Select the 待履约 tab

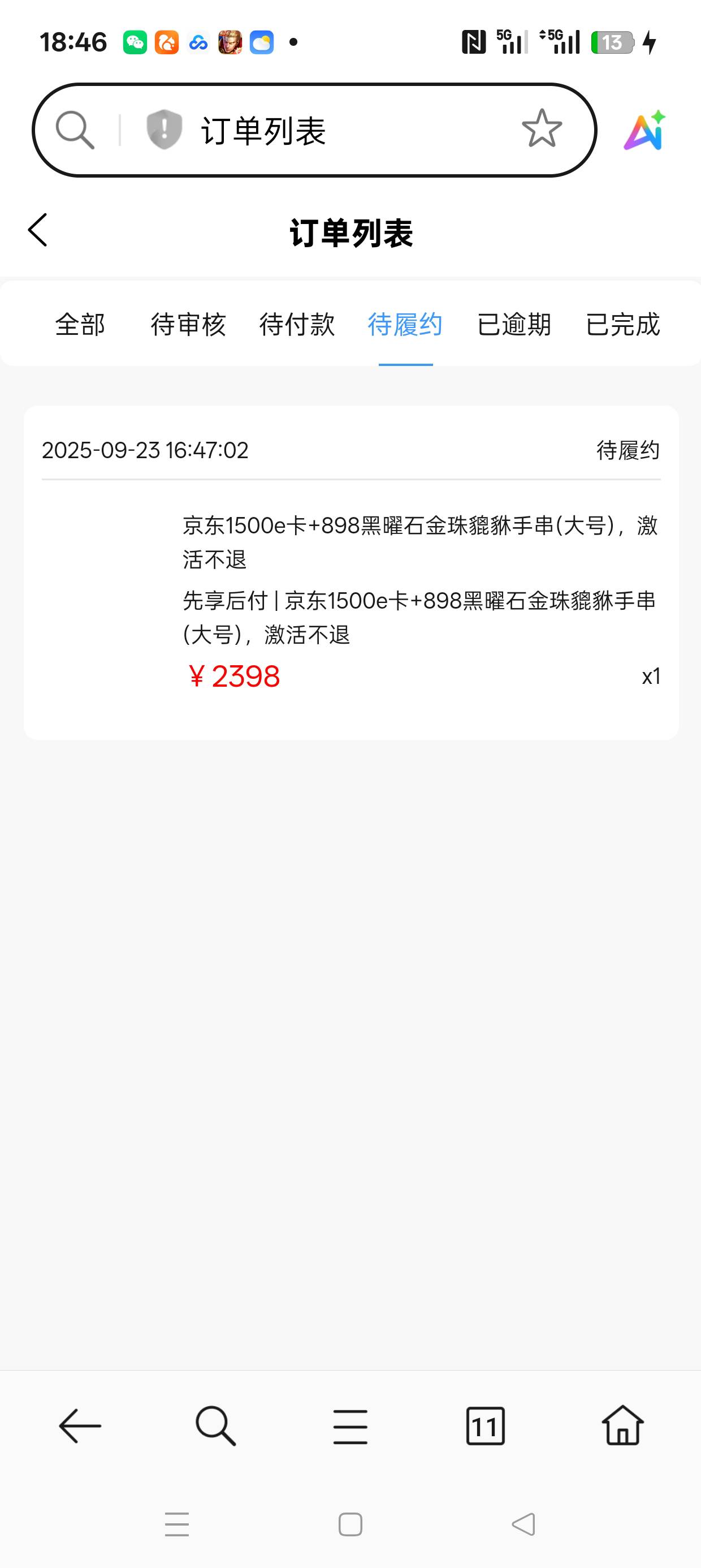pyautogui.click(x=405, y=325)
